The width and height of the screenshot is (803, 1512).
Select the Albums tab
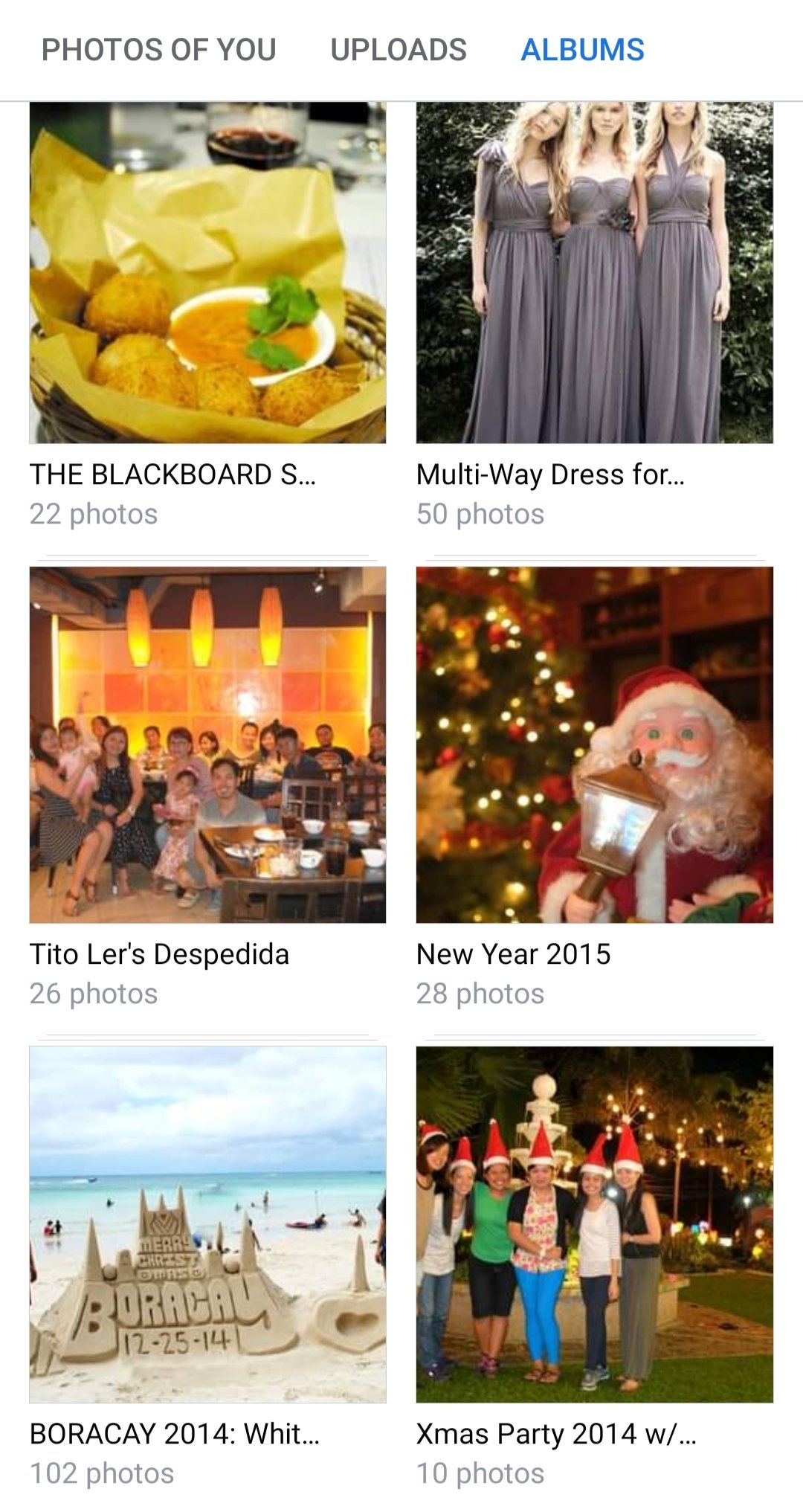[582, 50]
